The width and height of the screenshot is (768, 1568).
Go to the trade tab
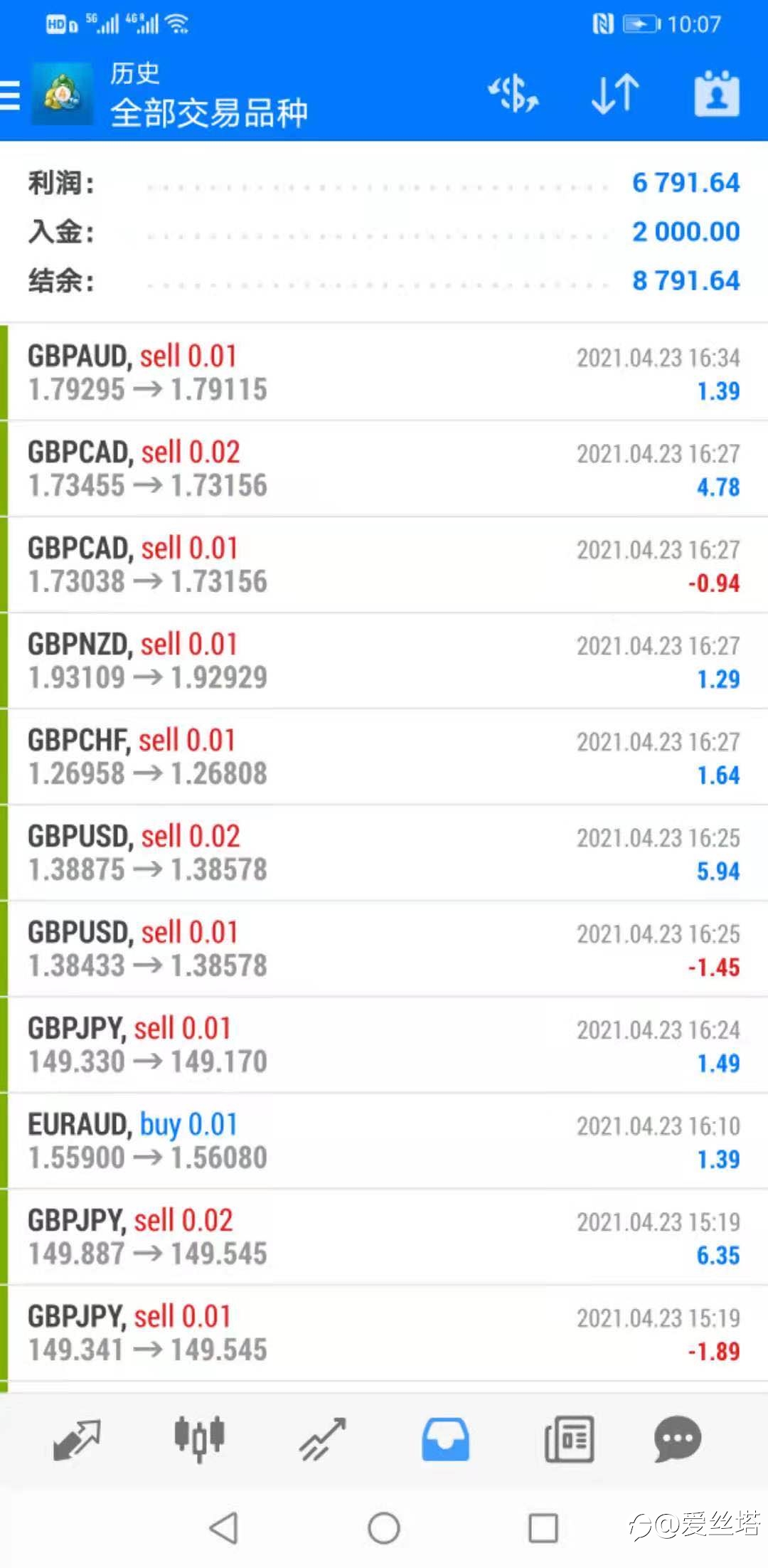[322, 1439]
